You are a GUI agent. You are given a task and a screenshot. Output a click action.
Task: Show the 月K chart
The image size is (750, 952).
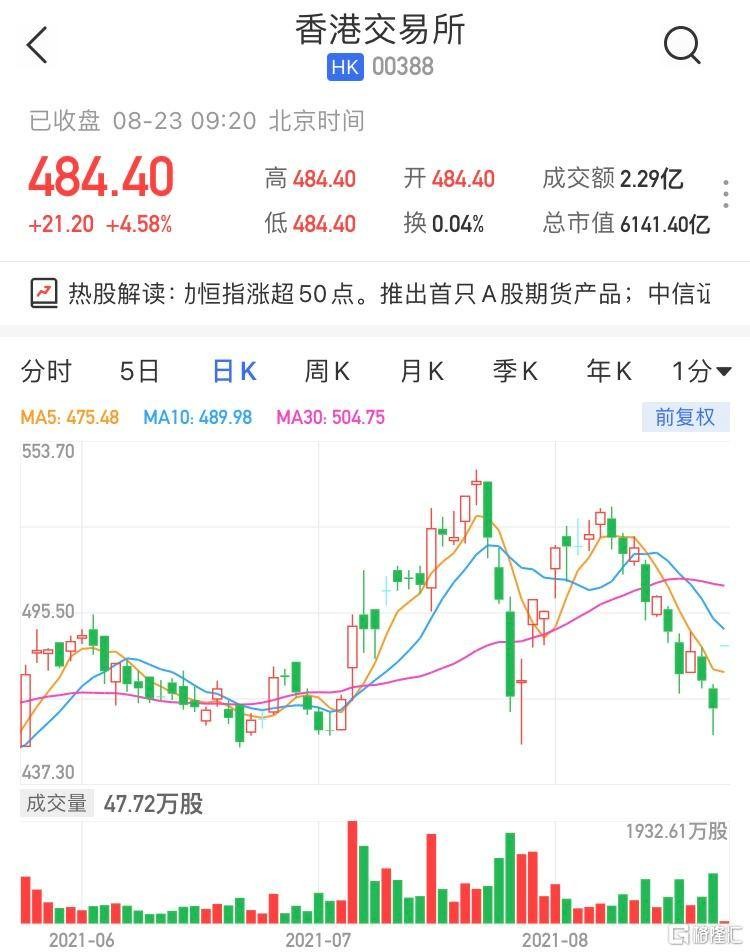[421, 372]
